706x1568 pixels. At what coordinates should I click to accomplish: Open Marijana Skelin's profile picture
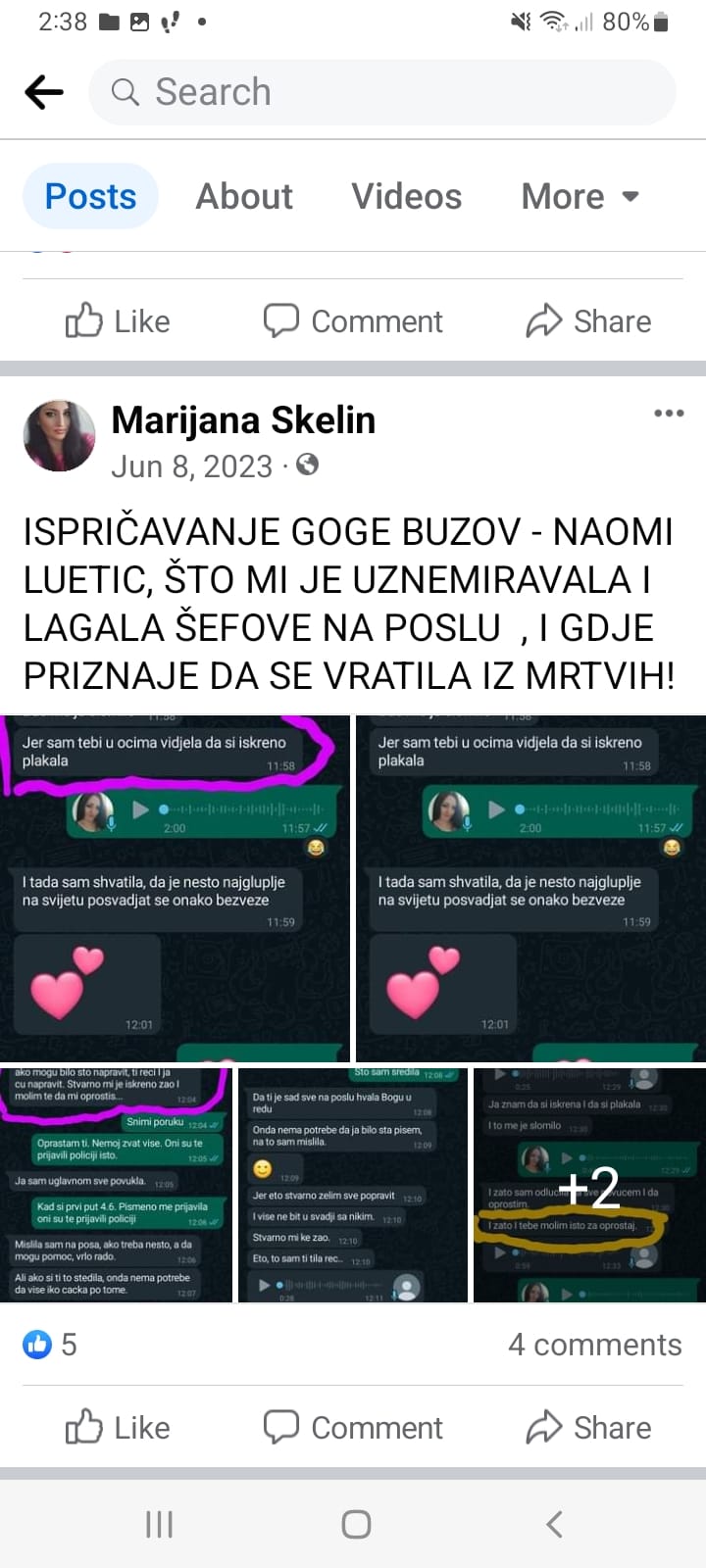point(60,436)
